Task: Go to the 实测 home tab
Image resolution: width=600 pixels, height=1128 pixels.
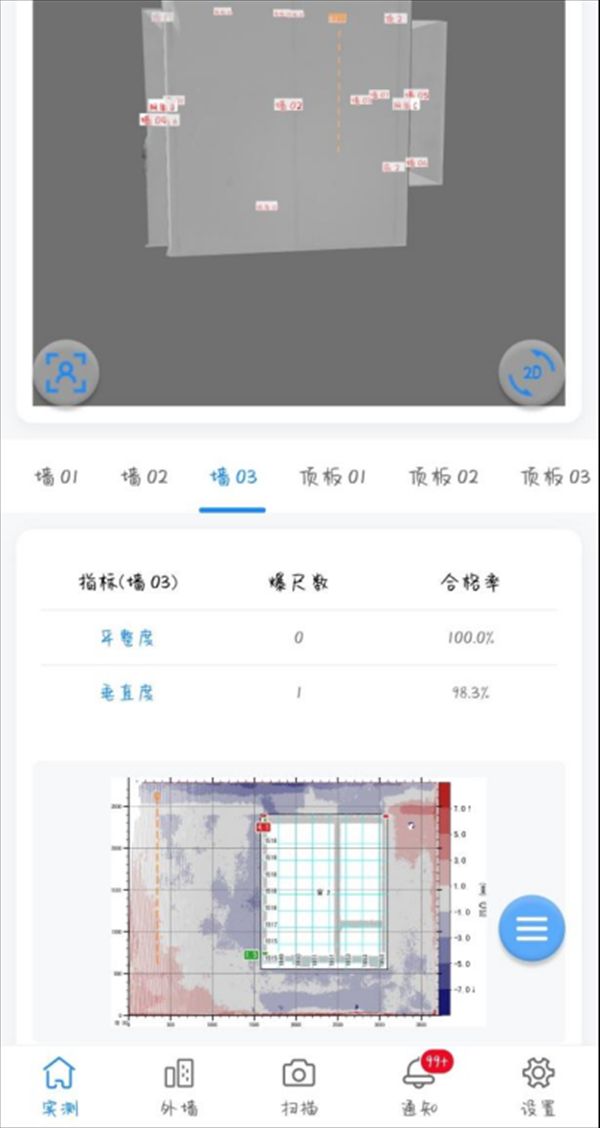Action: [60, 1087]
